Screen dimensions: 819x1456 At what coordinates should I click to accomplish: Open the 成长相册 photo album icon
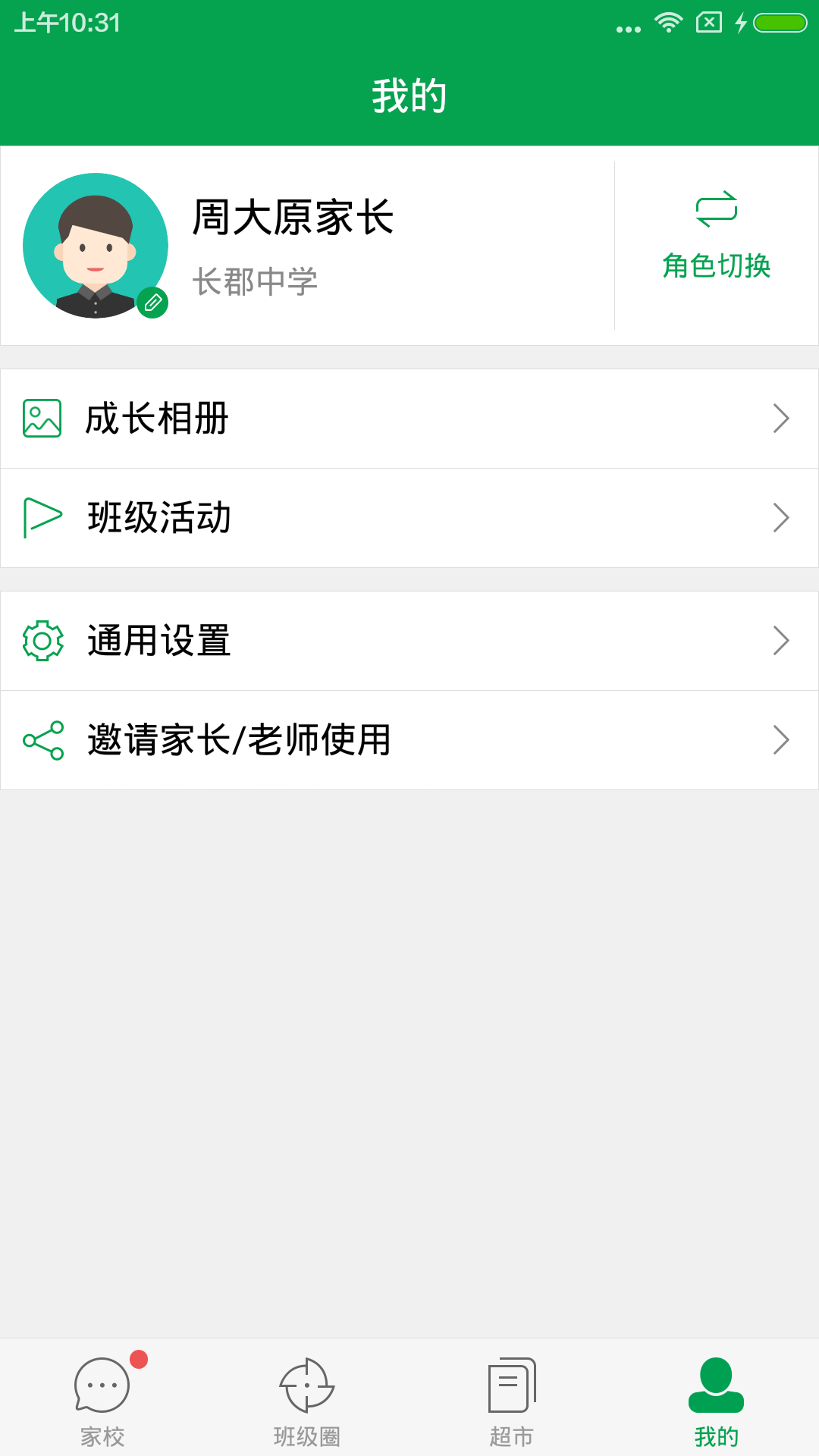pyautogui.click(x=42, y=418)
